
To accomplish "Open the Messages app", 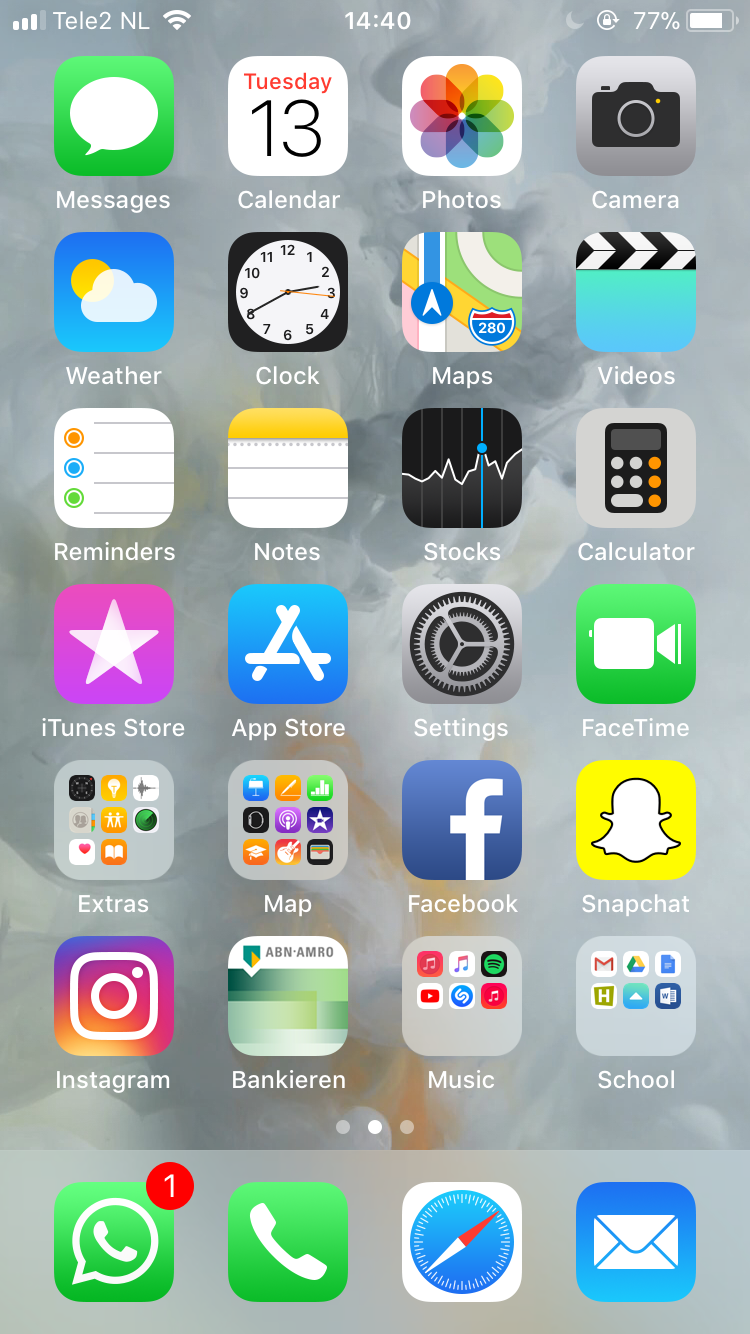I will point(113,116).
